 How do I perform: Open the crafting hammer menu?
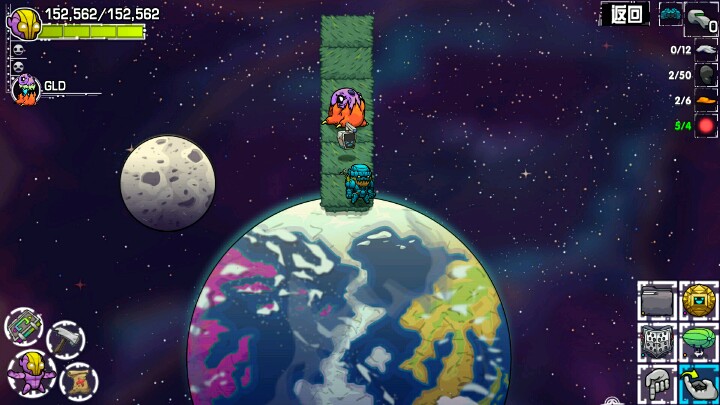coord(65,339)
